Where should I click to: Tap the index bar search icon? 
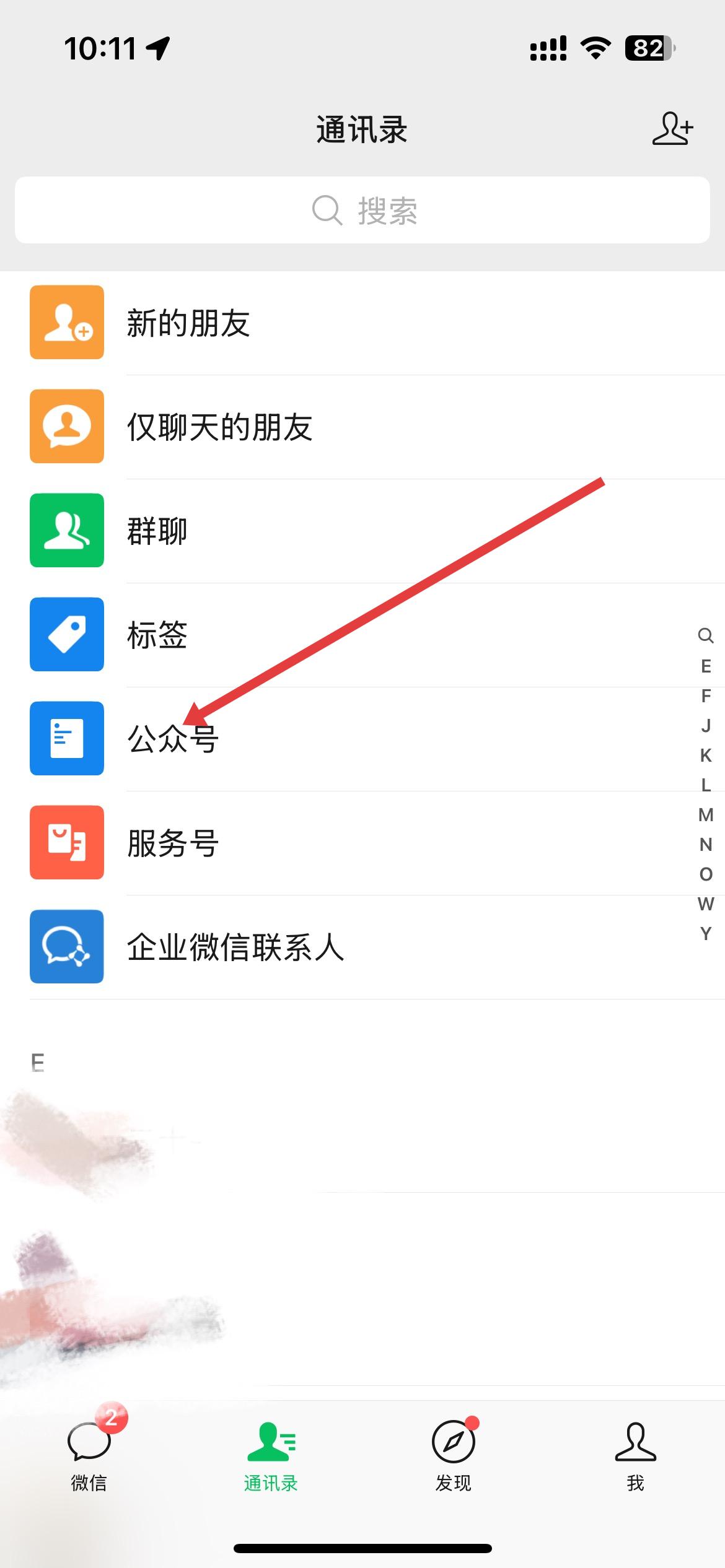706,635
